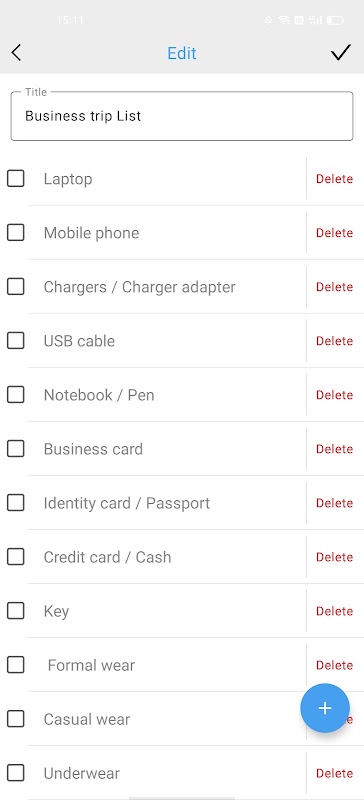Check off Identity card / Passport
364x800 pixels.
(x=16, y=503)
